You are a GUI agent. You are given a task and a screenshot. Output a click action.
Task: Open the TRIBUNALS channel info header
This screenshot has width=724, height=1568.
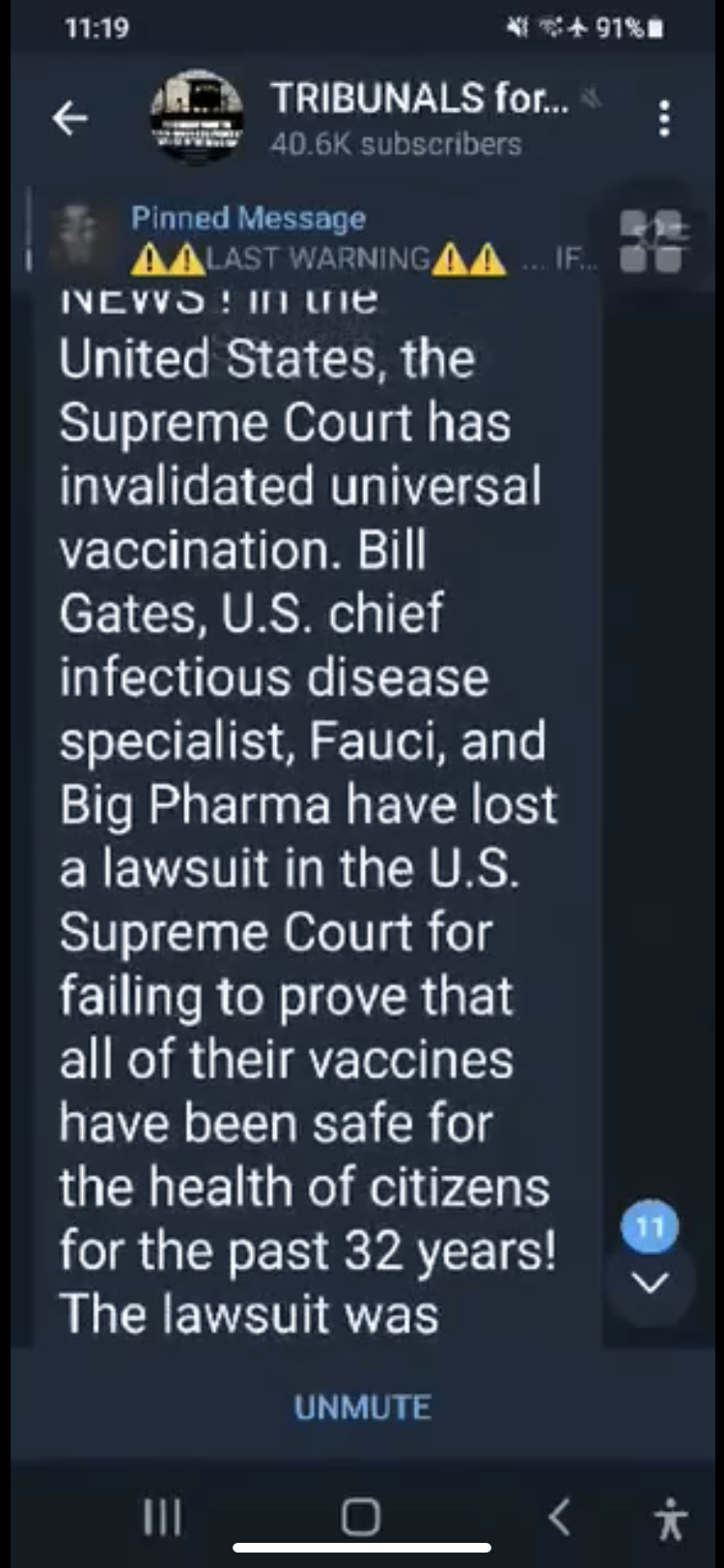pos(376,119)
